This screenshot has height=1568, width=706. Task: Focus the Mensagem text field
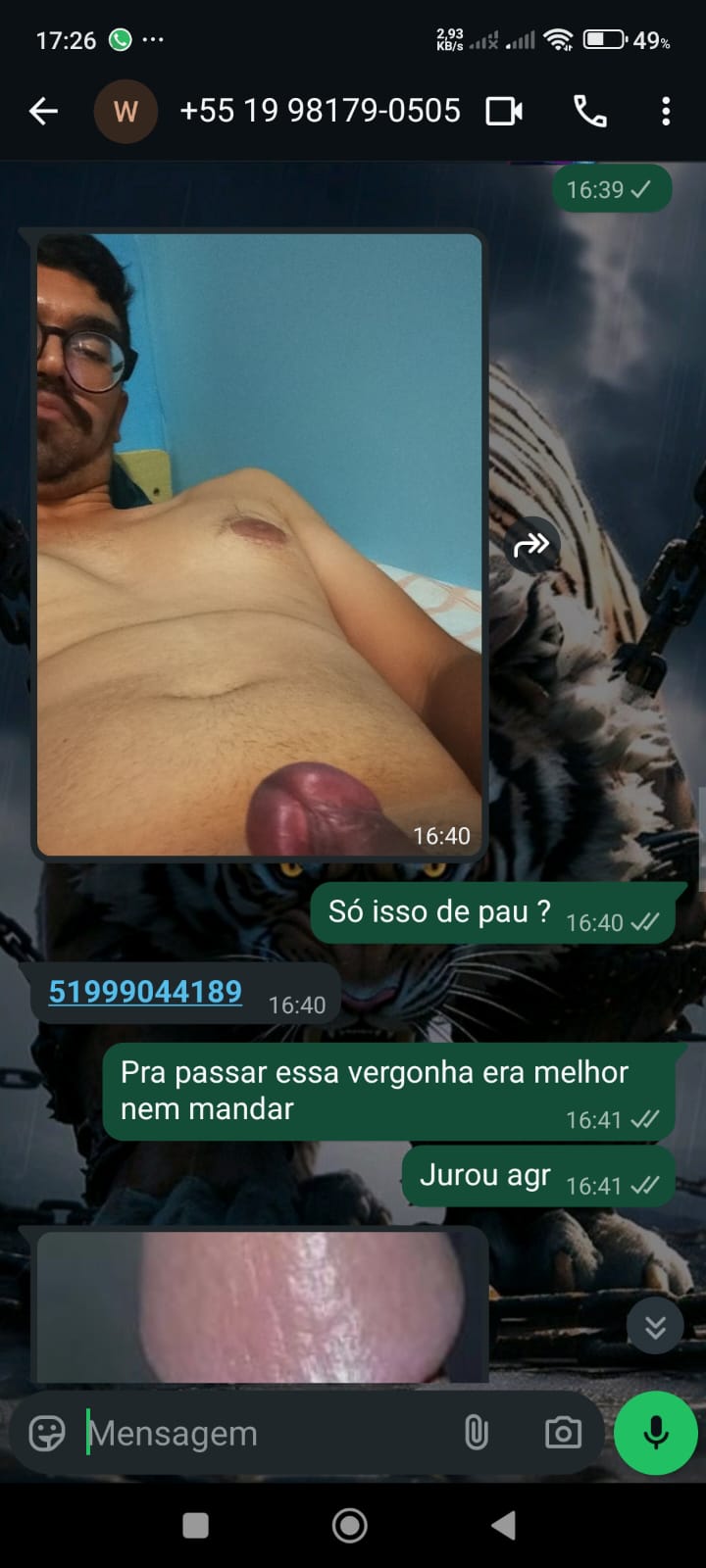click(x=265, y=1434)
